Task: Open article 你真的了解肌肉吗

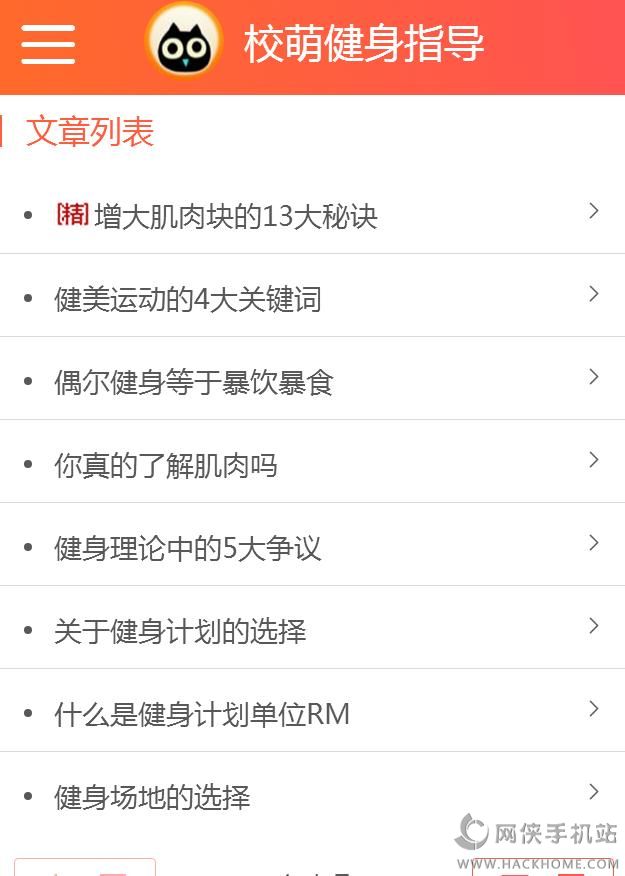Action: click(x=166, y=464)
